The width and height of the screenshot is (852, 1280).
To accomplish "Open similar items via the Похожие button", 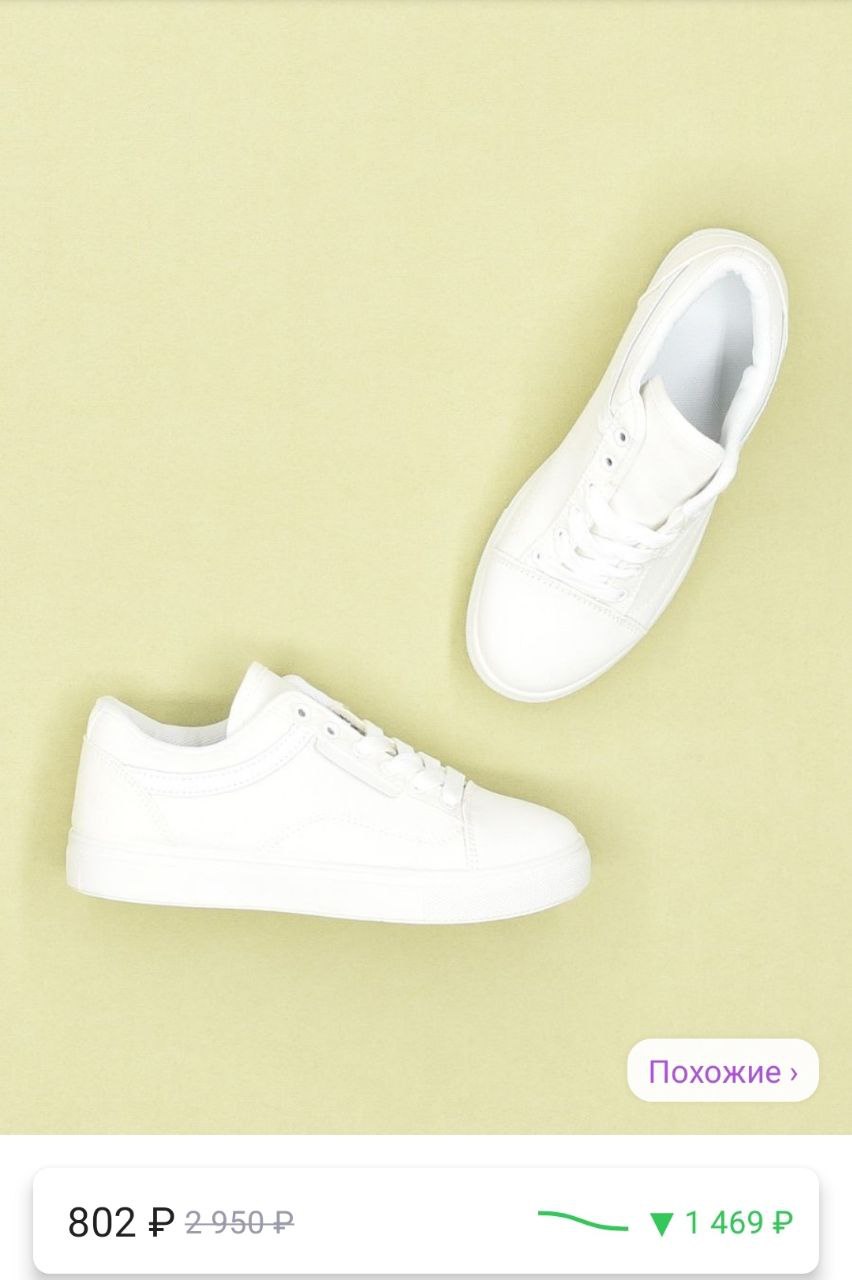I will click(722, 1071).
